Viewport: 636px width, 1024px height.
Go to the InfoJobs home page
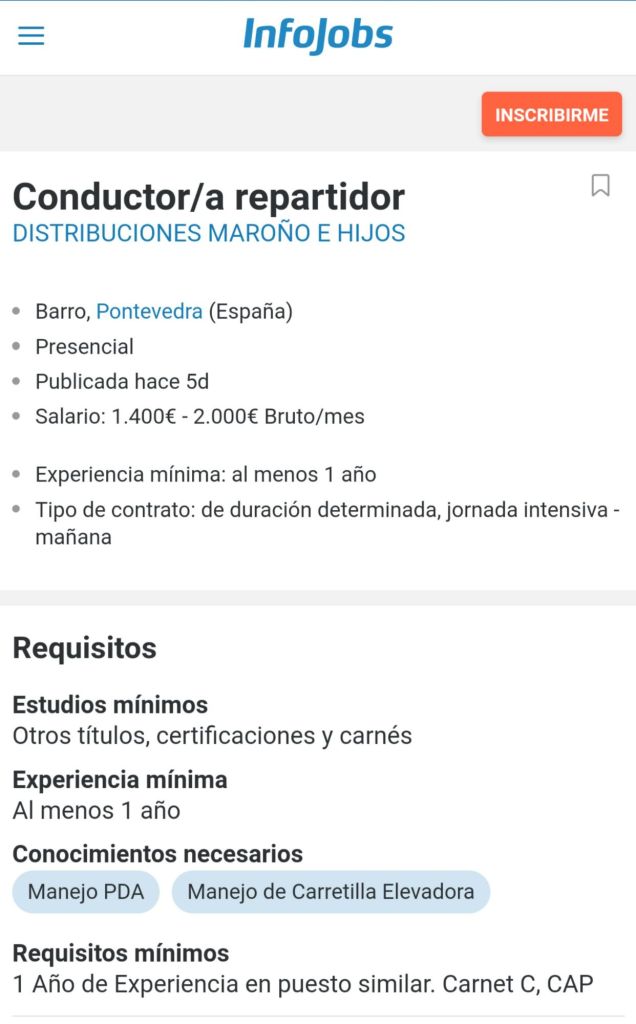(318, 36)
